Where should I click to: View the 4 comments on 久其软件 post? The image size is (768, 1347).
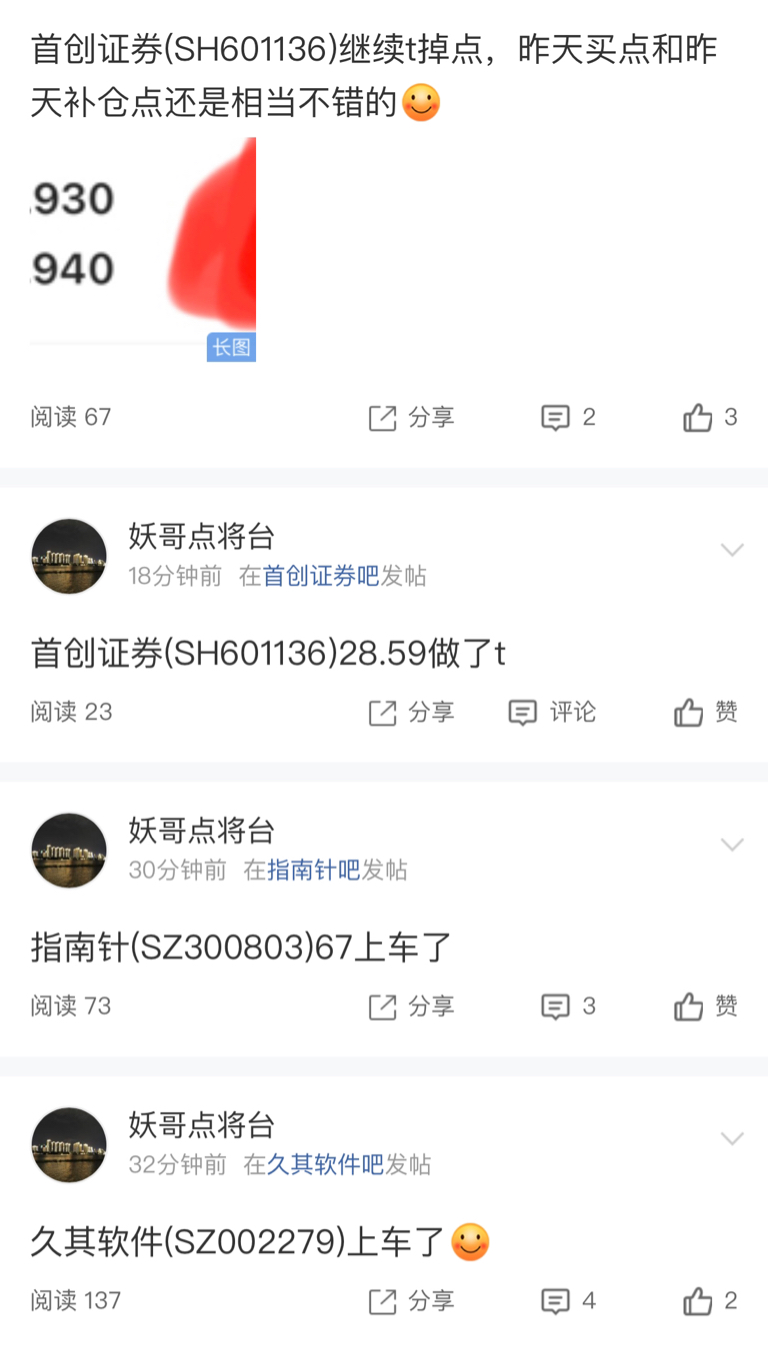[568, 1301]
